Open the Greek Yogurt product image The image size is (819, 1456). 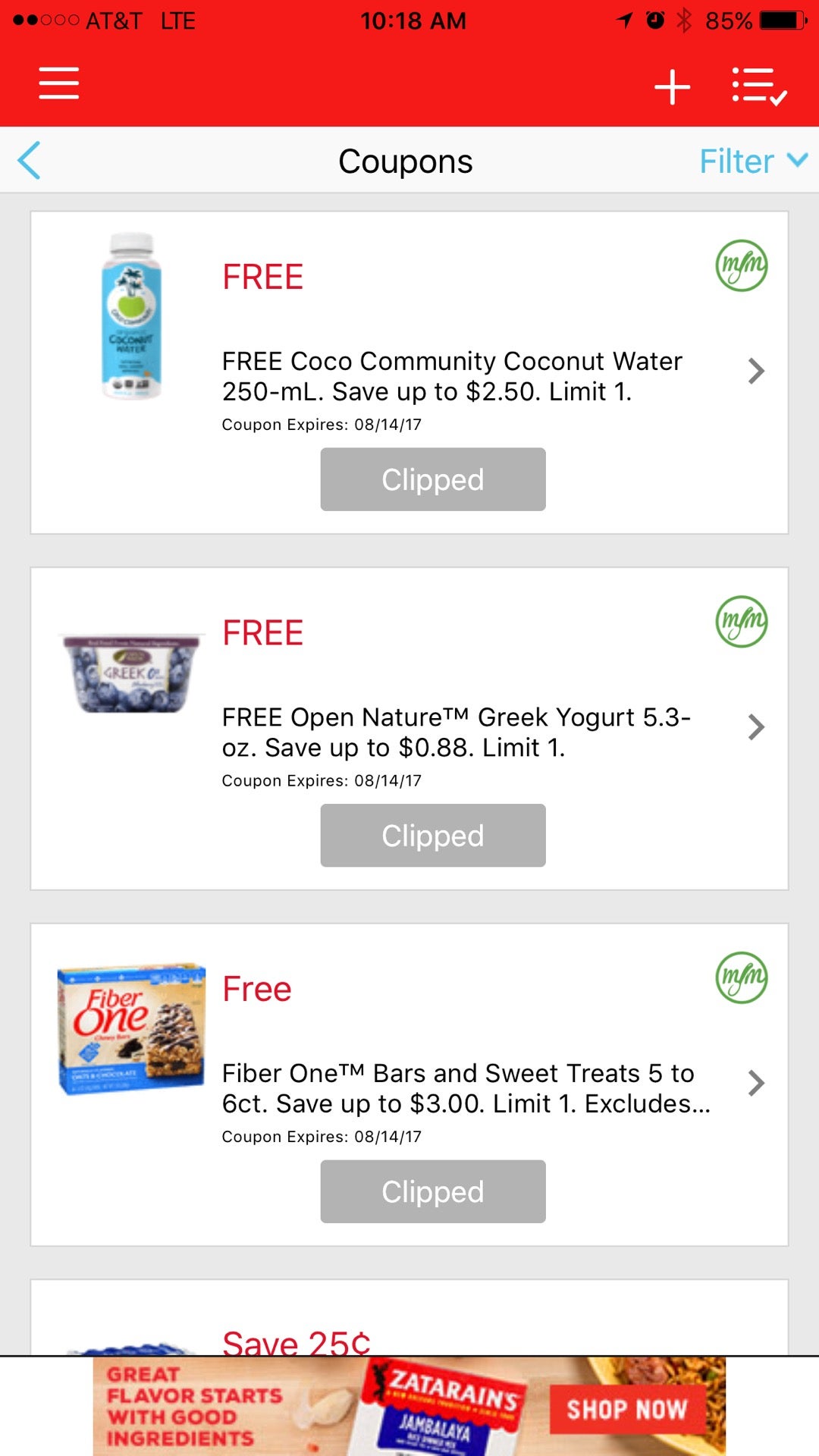(132, 673)
